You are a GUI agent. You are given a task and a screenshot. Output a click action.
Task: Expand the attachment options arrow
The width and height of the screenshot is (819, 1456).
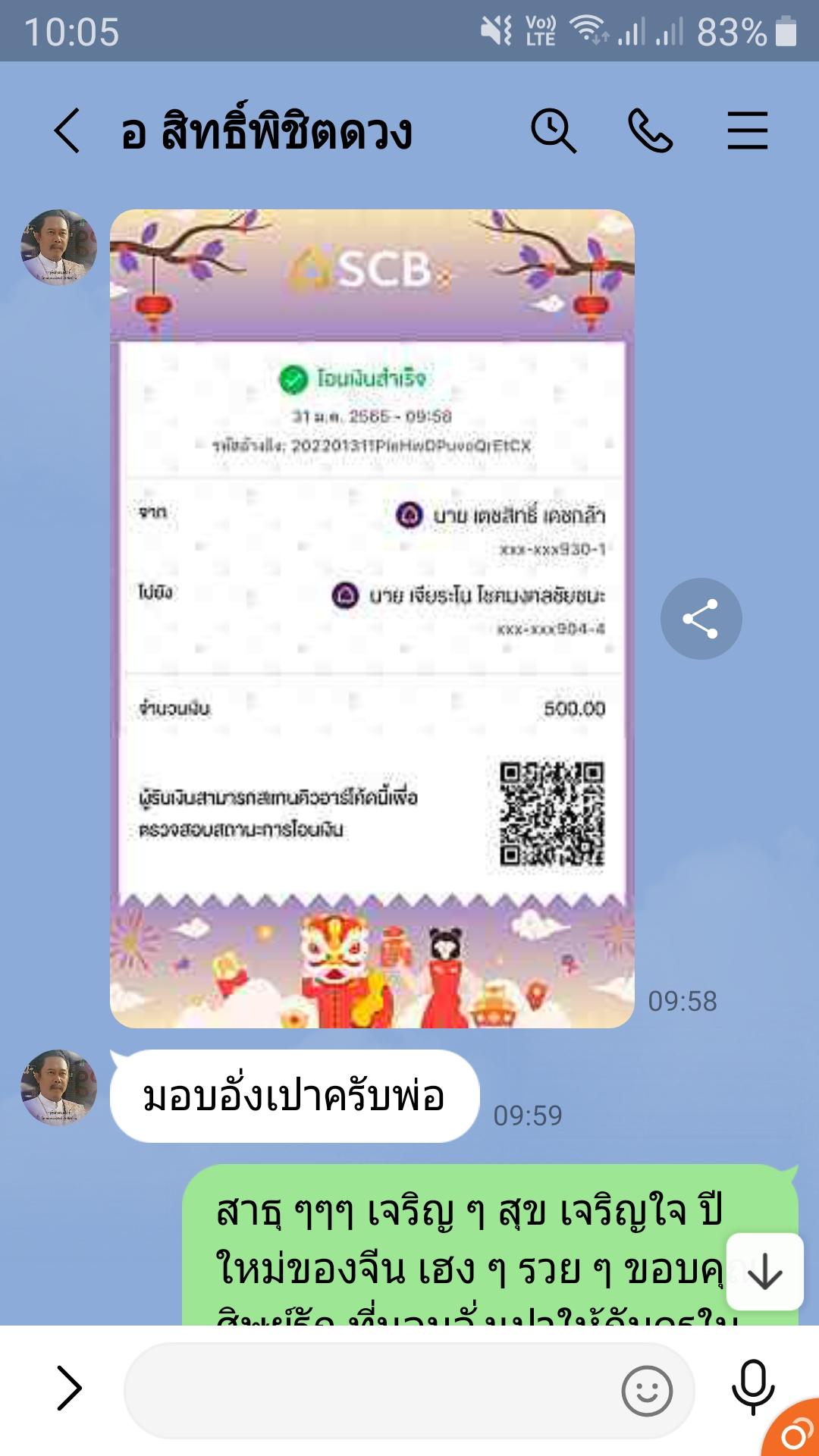tap(69, 1389)
